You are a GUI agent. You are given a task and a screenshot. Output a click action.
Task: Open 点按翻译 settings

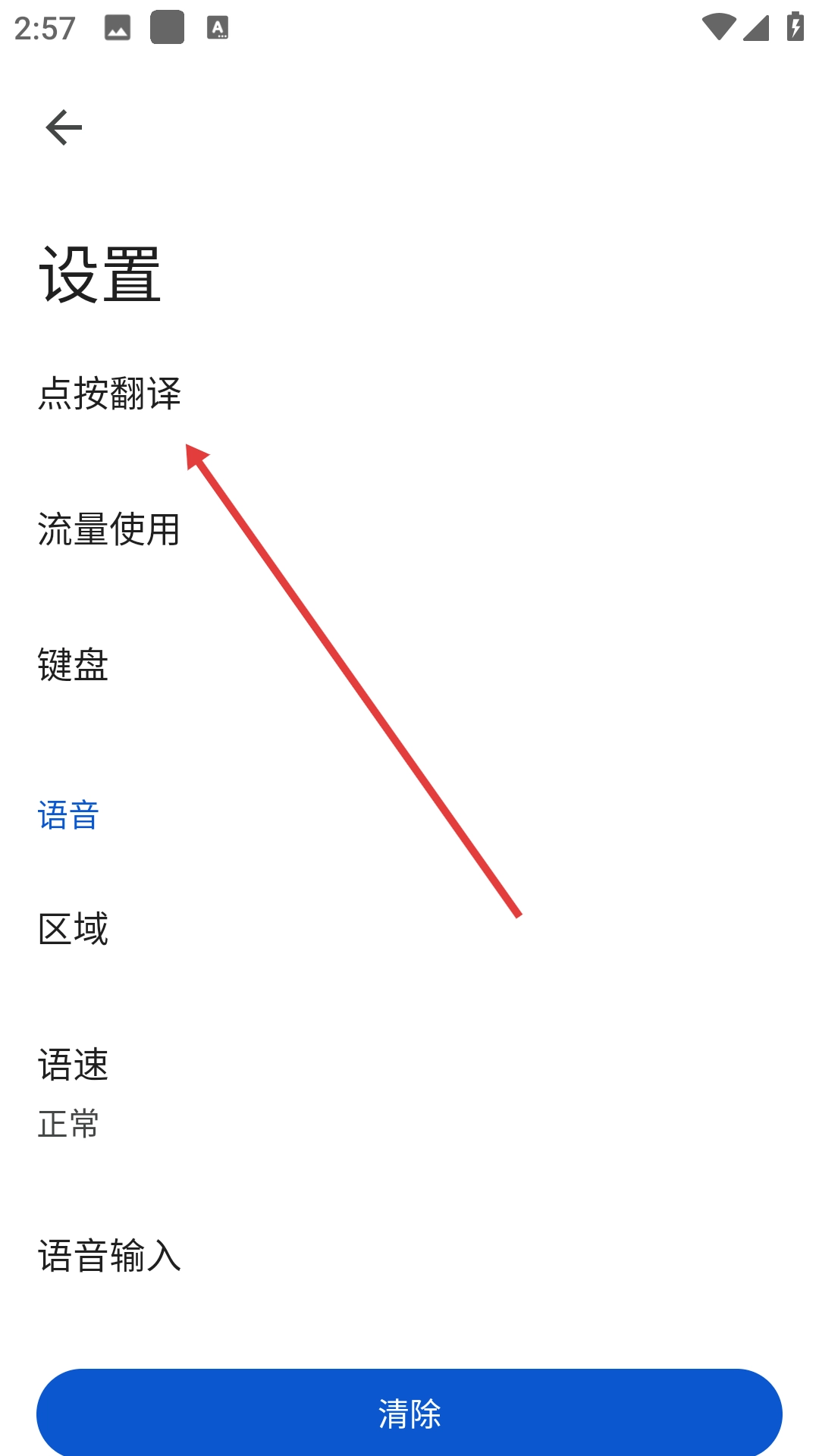[409, 394]
